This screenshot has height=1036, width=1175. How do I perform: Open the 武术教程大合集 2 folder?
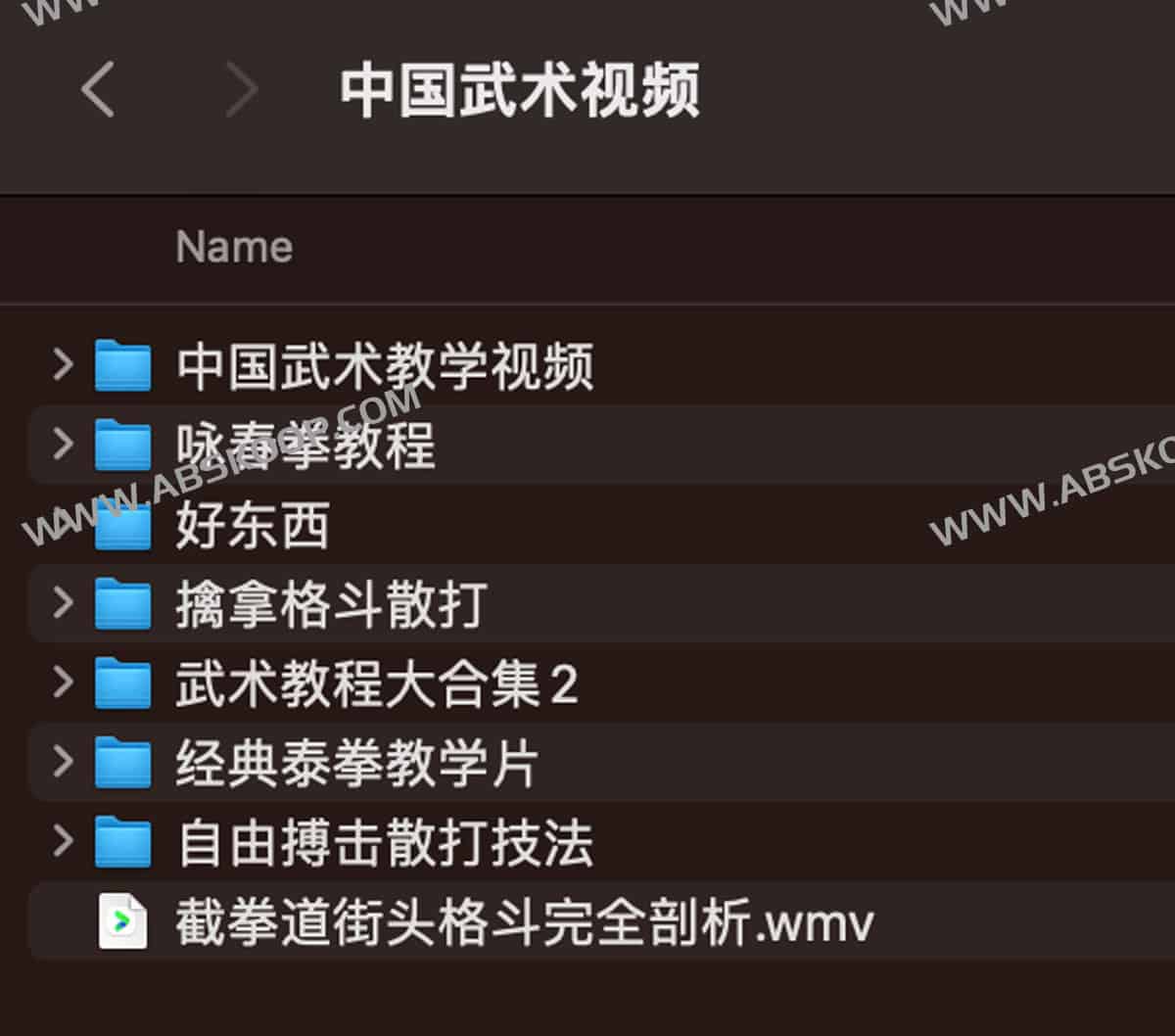coord(376,683)
